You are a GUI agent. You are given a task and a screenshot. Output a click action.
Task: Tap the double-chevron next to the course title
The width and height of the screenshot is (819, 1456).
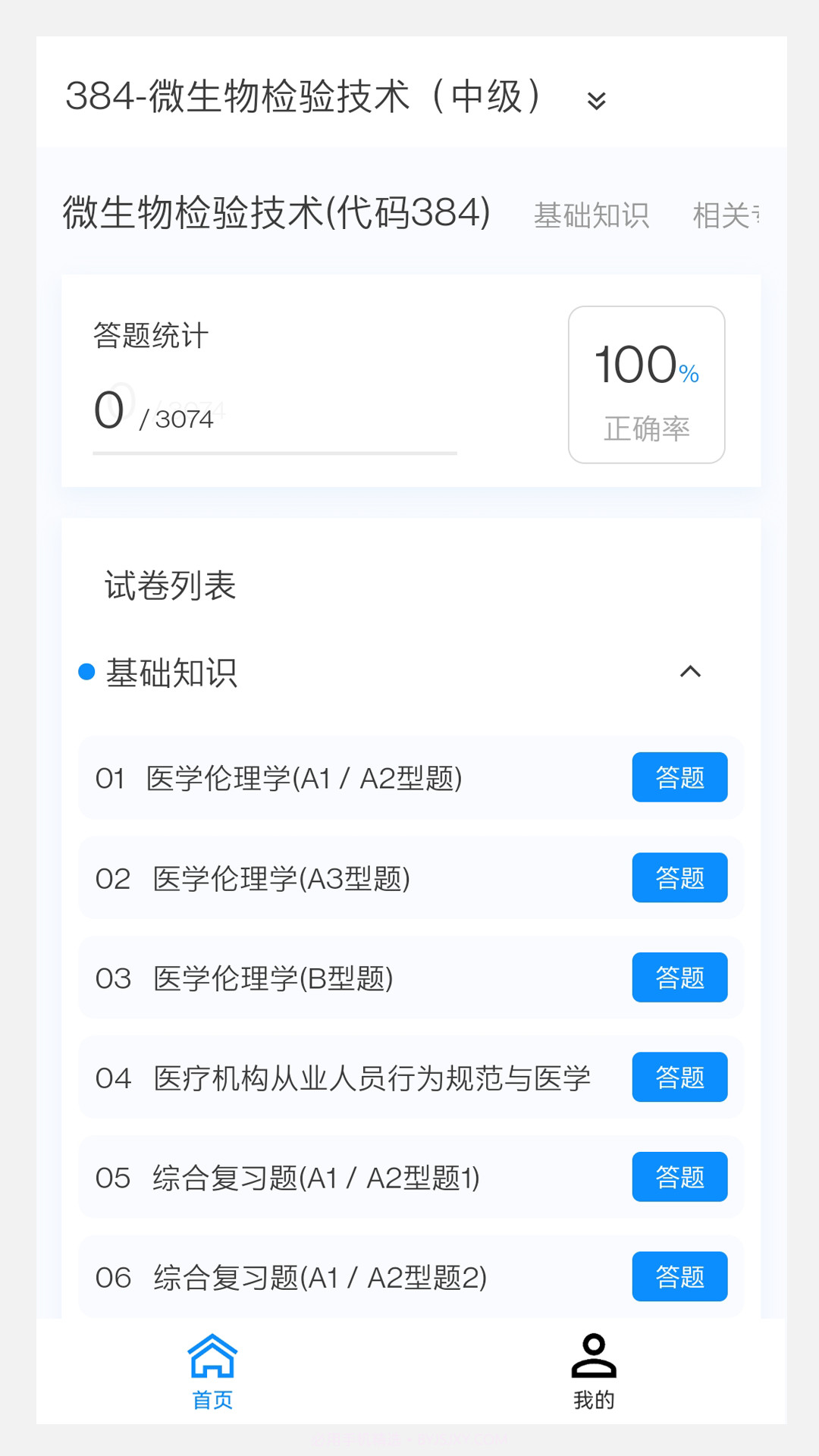596,99
